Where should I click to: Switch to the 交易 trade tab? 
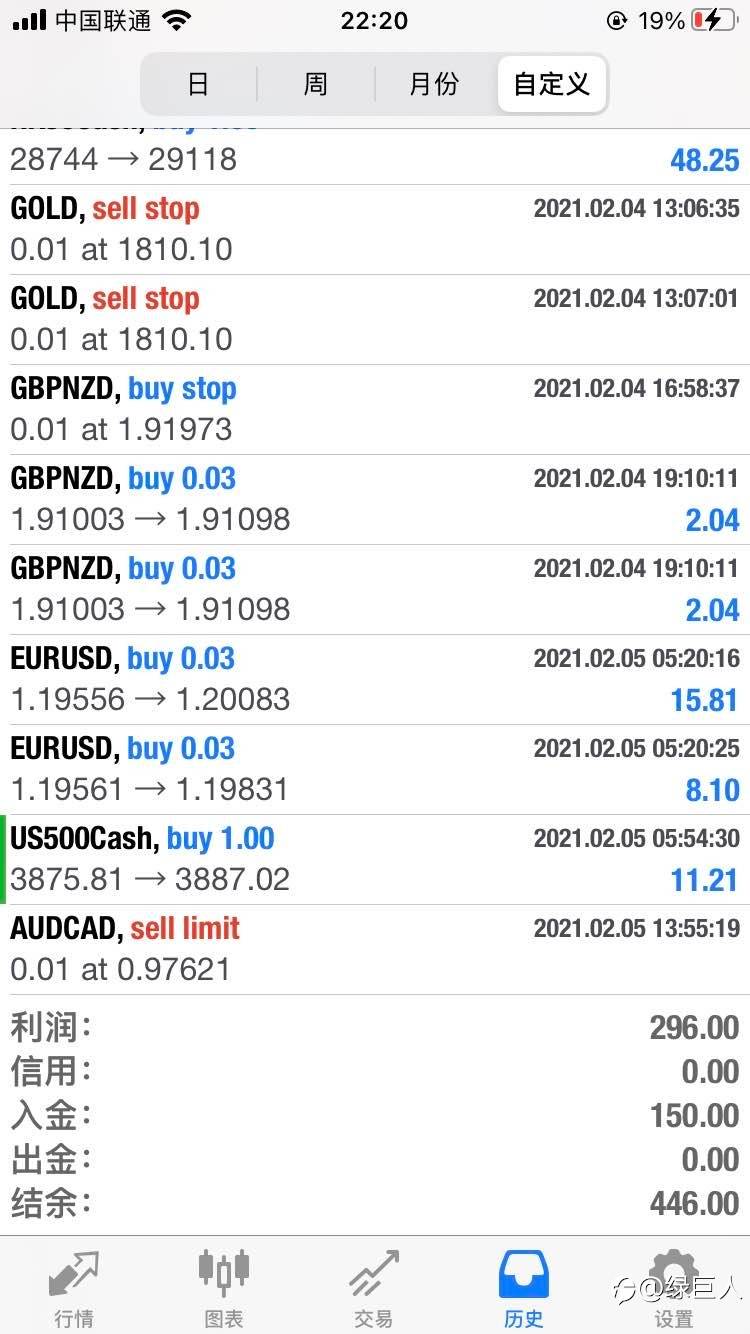coord(373,1288)
